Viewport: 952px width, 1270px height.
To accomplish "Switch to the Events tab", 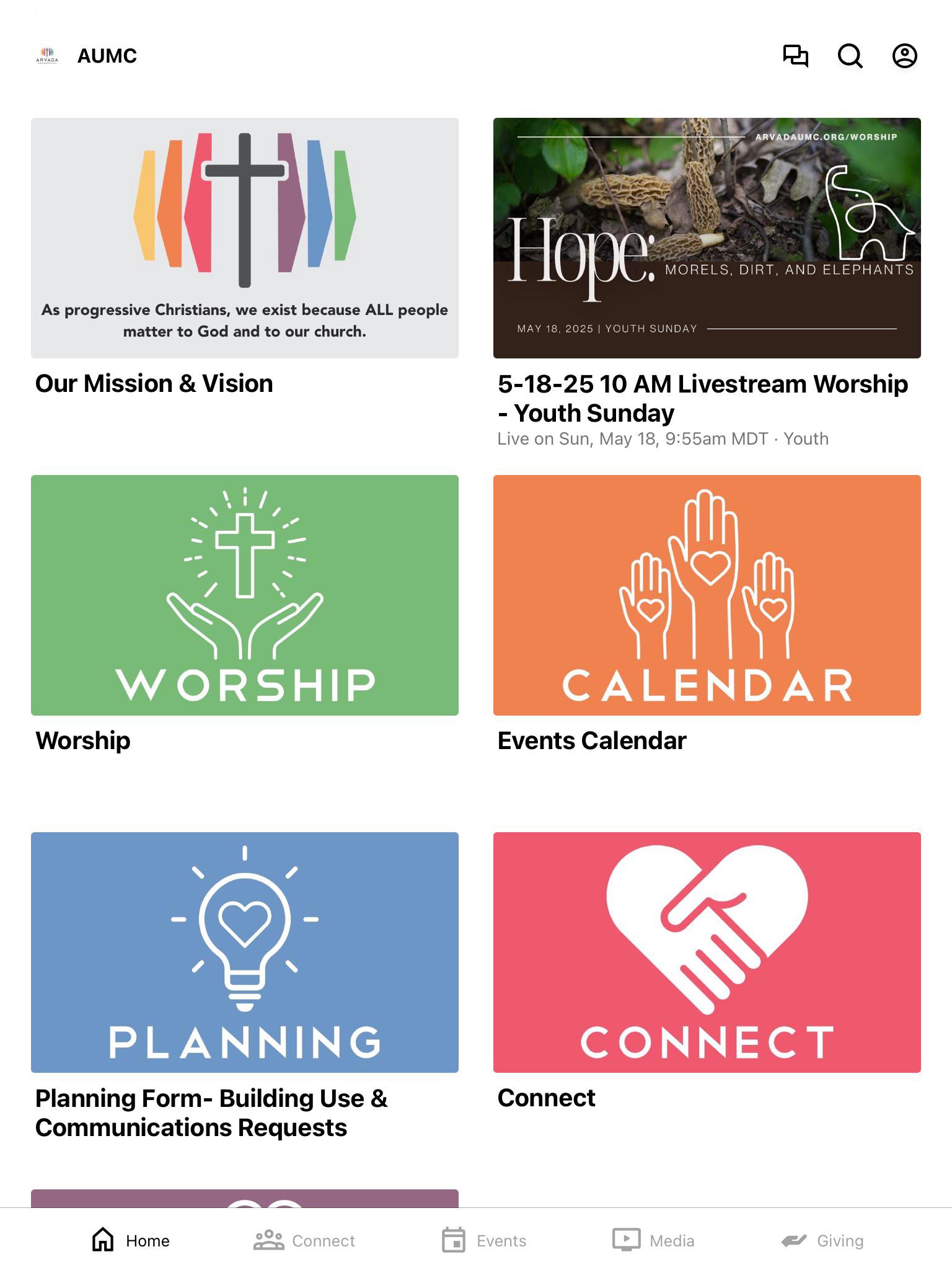I will point(484,1240).
